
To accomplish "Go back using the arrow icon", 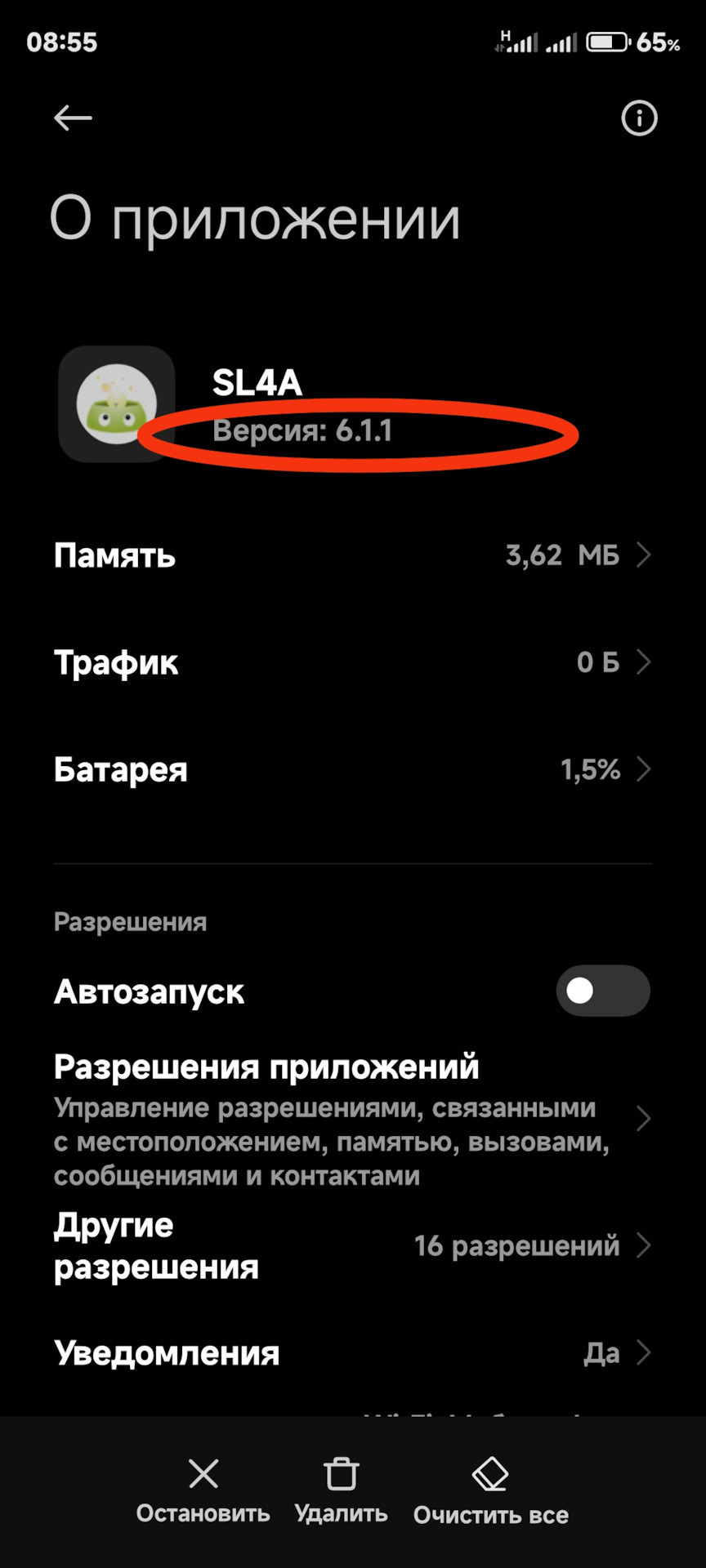I will click(73, 118).
